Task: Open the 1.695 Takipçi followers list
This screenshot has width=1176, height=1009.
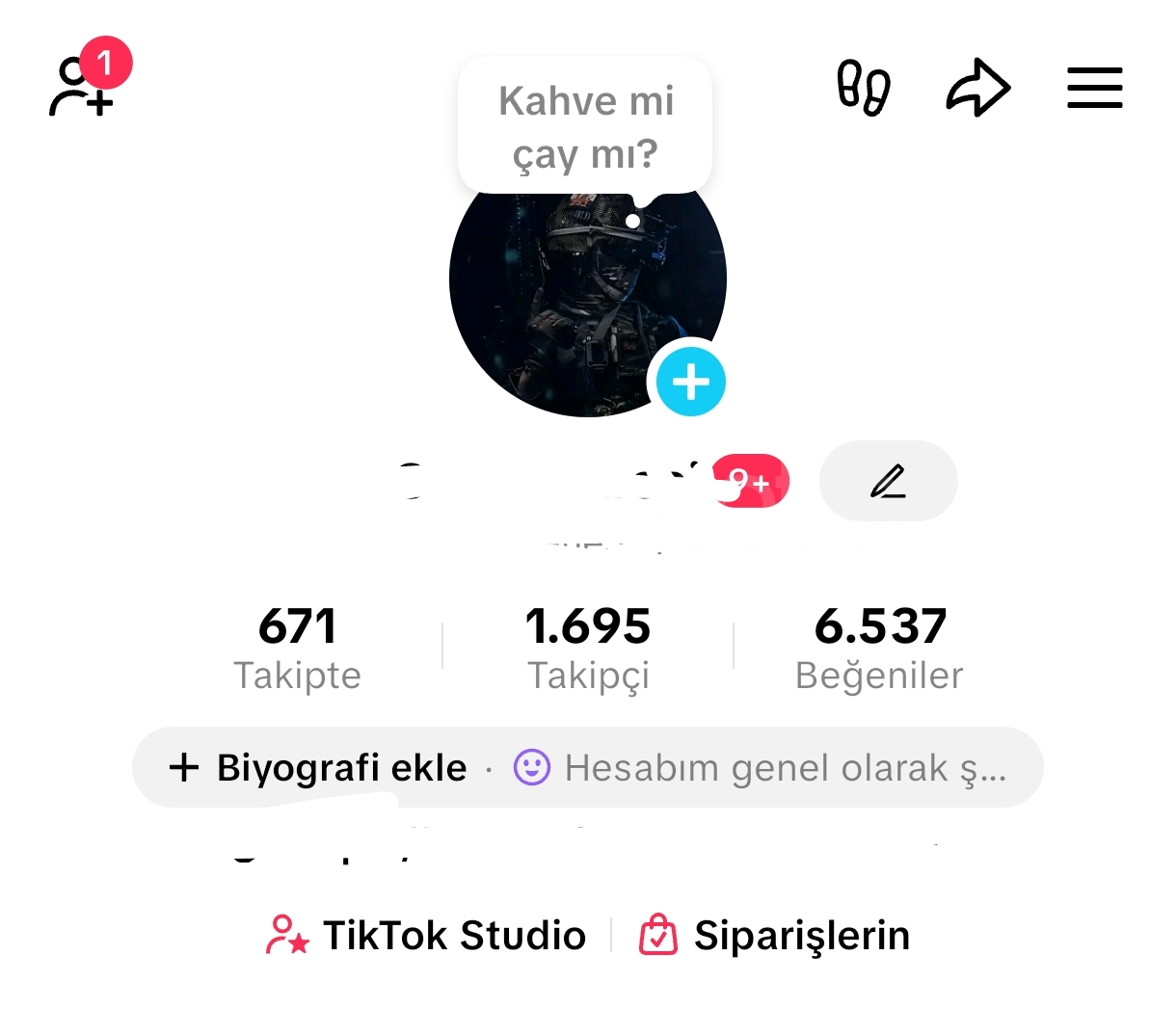Action: (x=588, y=648)
